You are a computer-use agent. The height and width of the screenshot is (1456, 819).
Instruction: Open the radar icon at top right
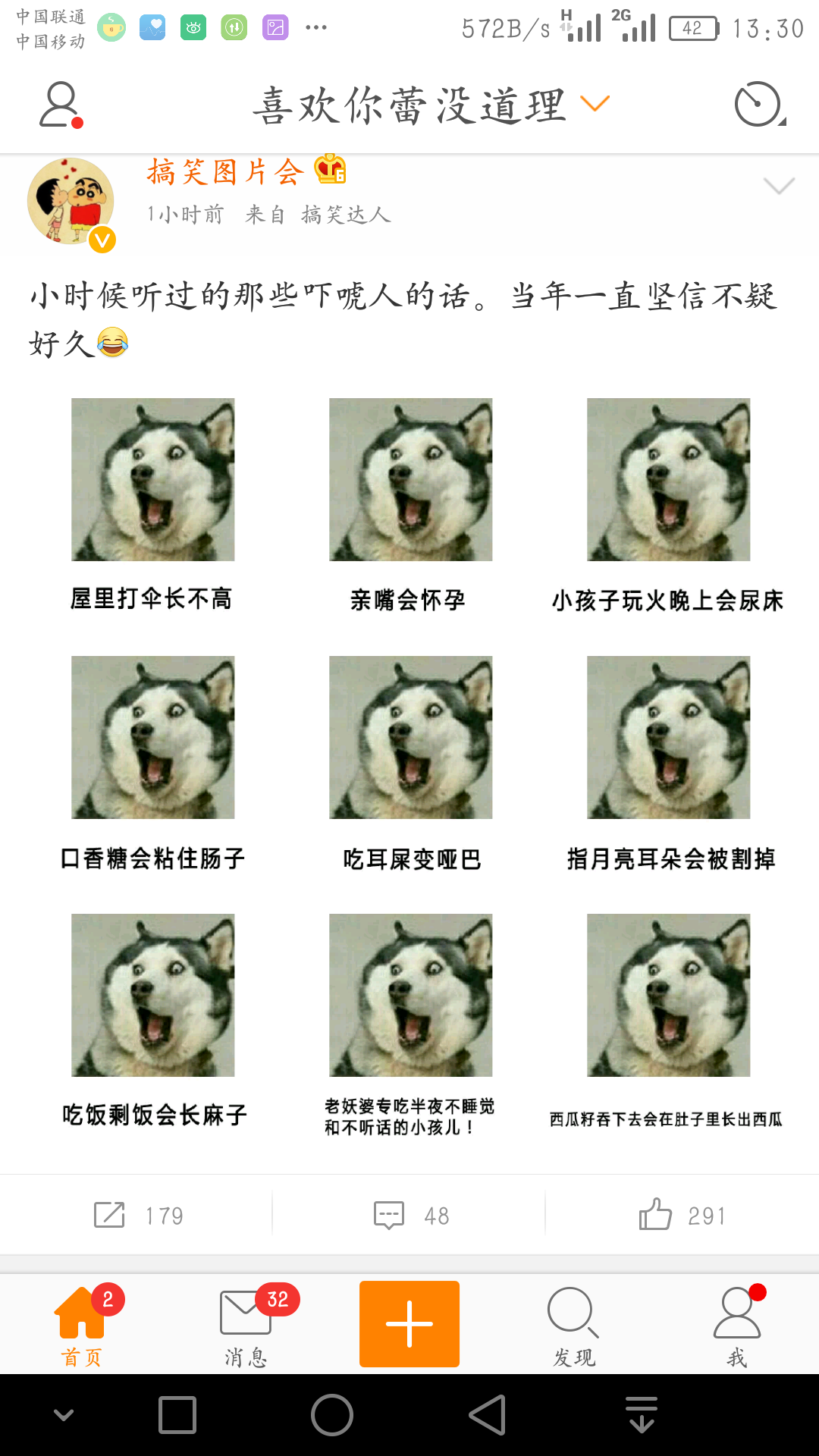coord(759,104)
